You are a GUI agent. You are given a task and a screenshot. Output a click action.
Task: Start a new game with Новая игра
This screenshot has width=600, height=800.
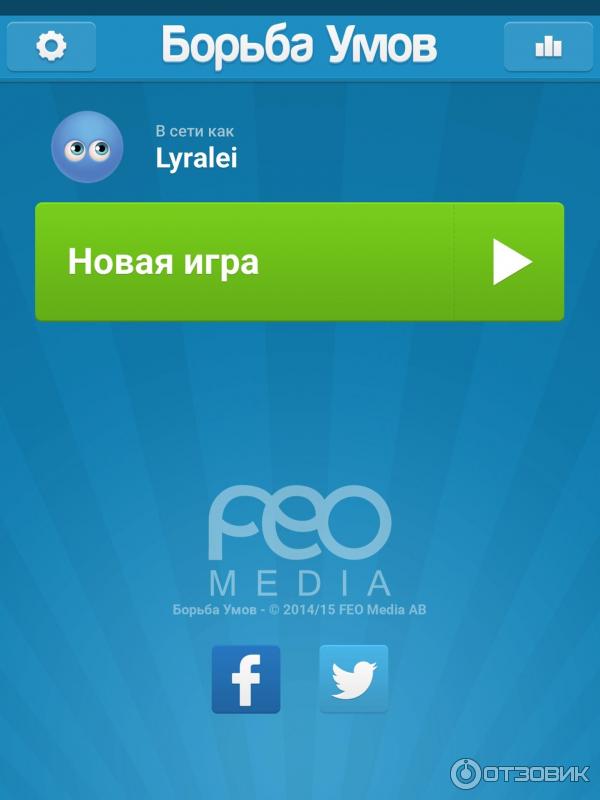[299, 262]
